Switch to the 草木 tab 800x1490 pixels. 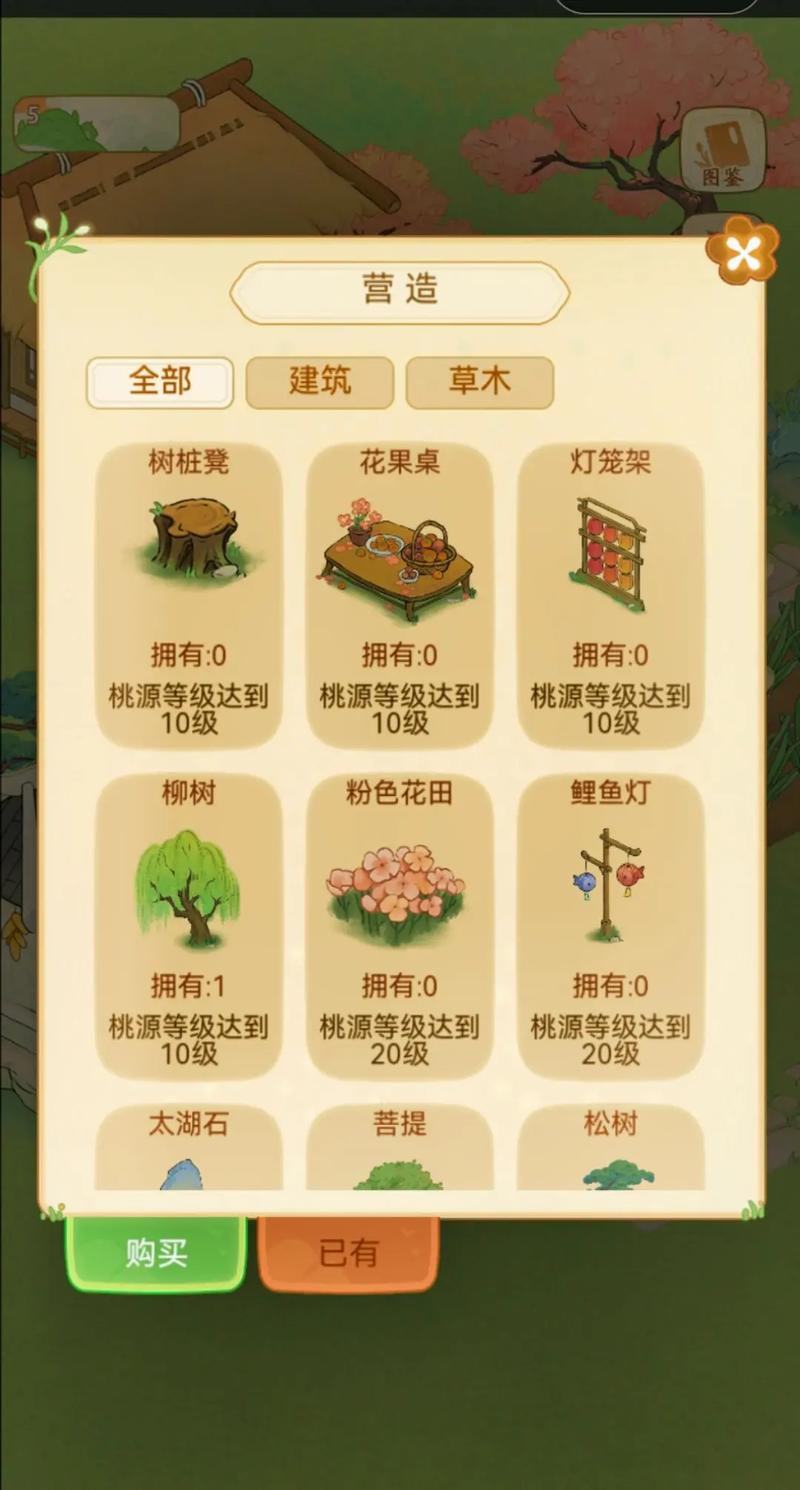tap(480, 382)
